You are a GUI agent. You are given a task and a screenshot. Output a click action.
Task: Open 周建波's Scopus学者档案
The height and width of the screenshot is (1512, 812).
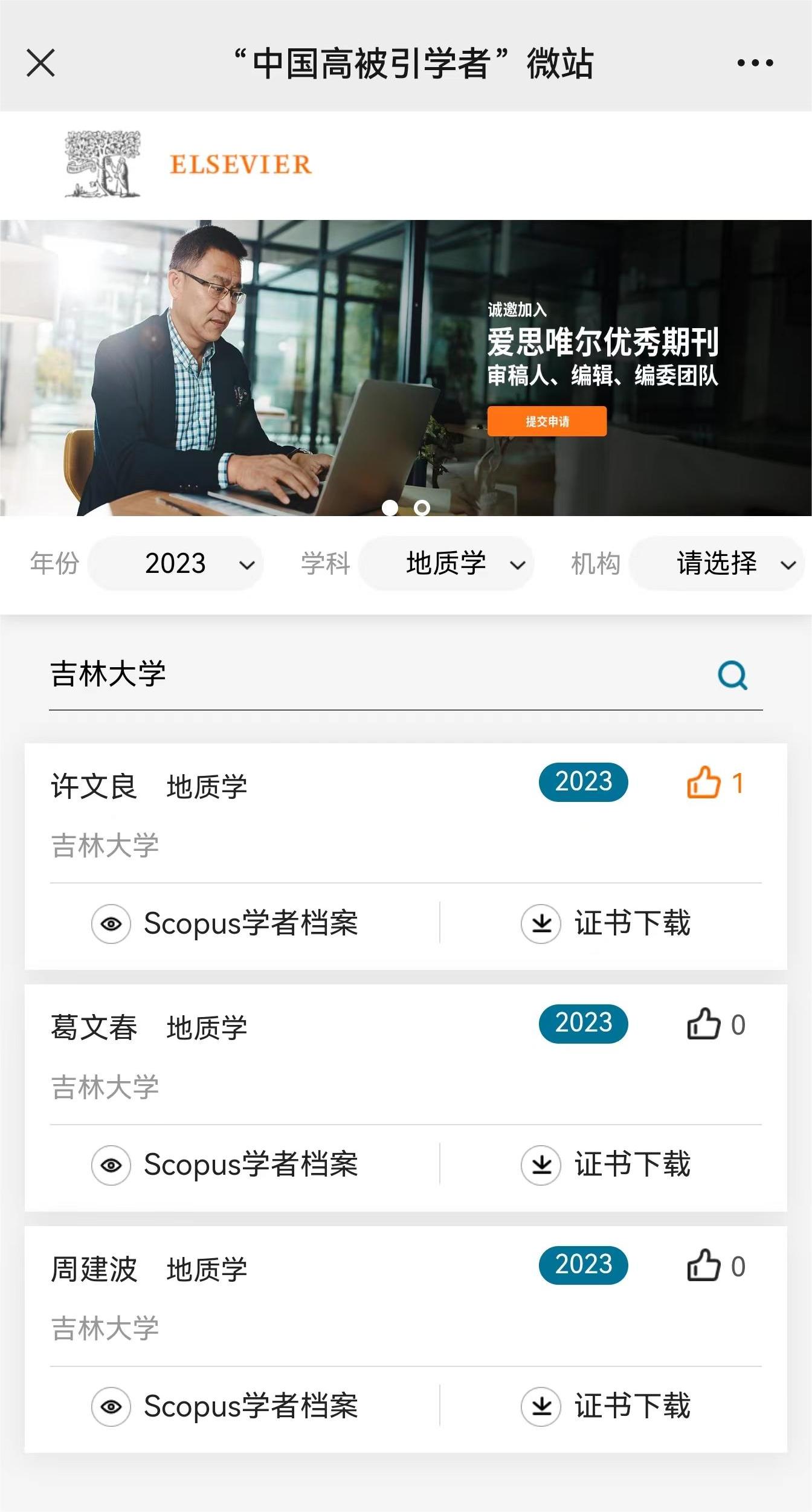pos(225,1406)
